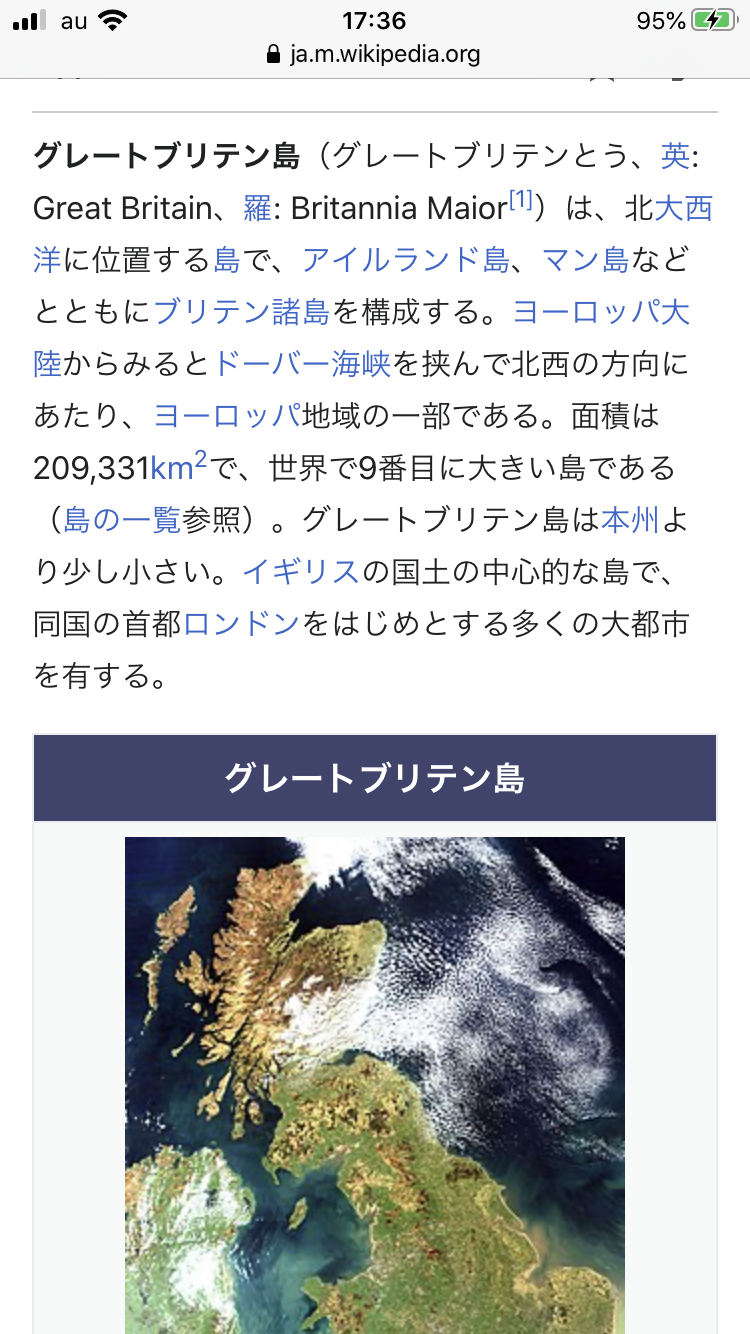Open the マン島 link
The image size is (750, 1334).
click(585, 260)
